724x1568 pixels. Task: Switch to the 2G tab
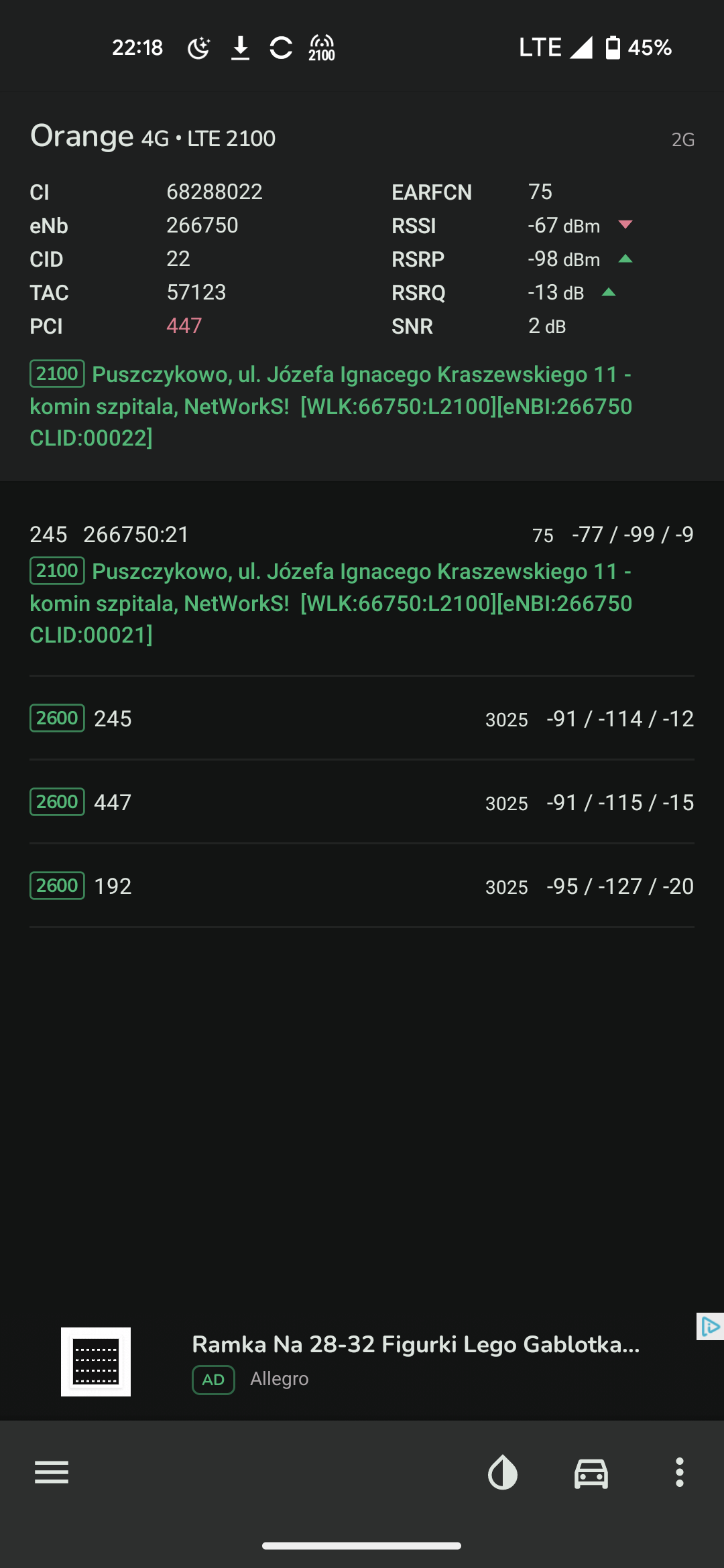tap(682, 139)
